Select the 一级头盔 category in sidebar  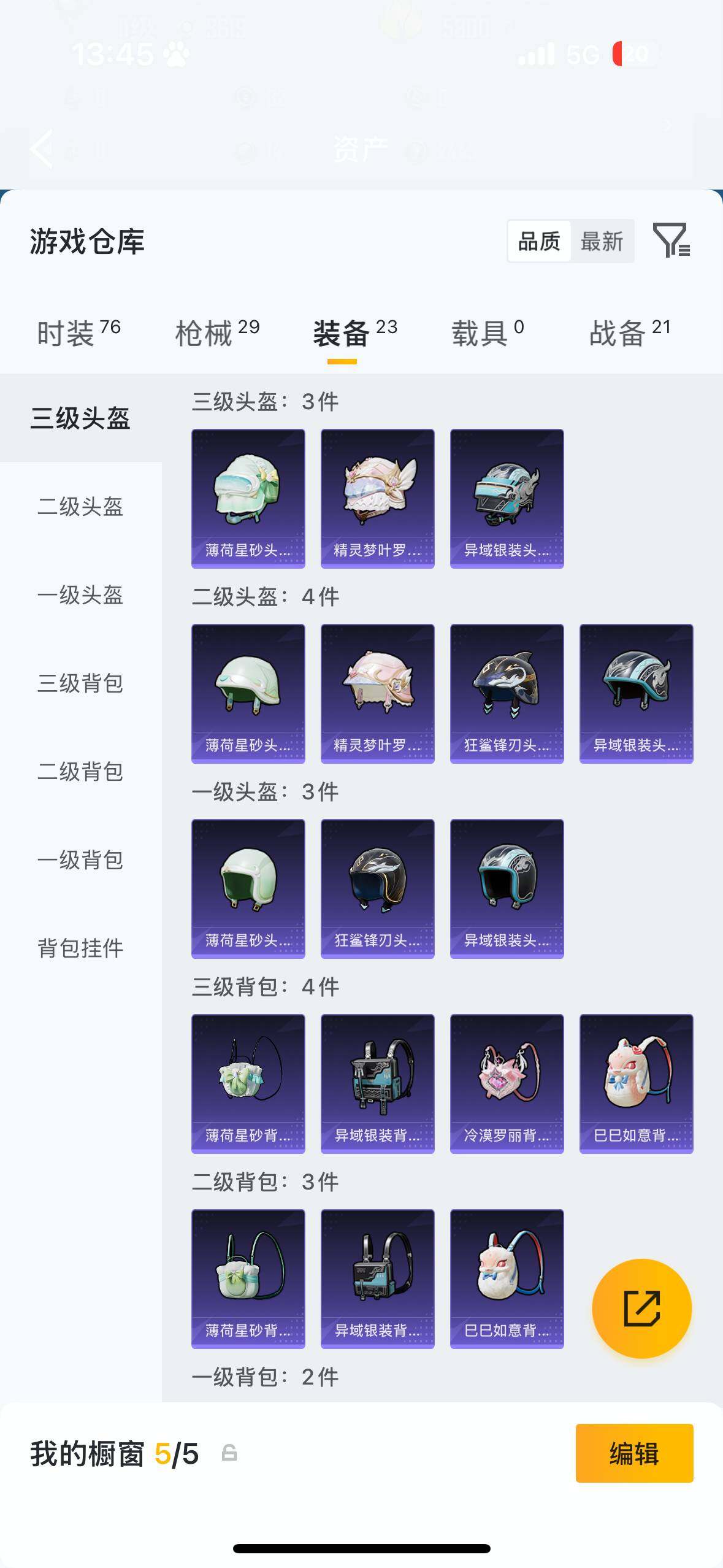tap(80, 596)
